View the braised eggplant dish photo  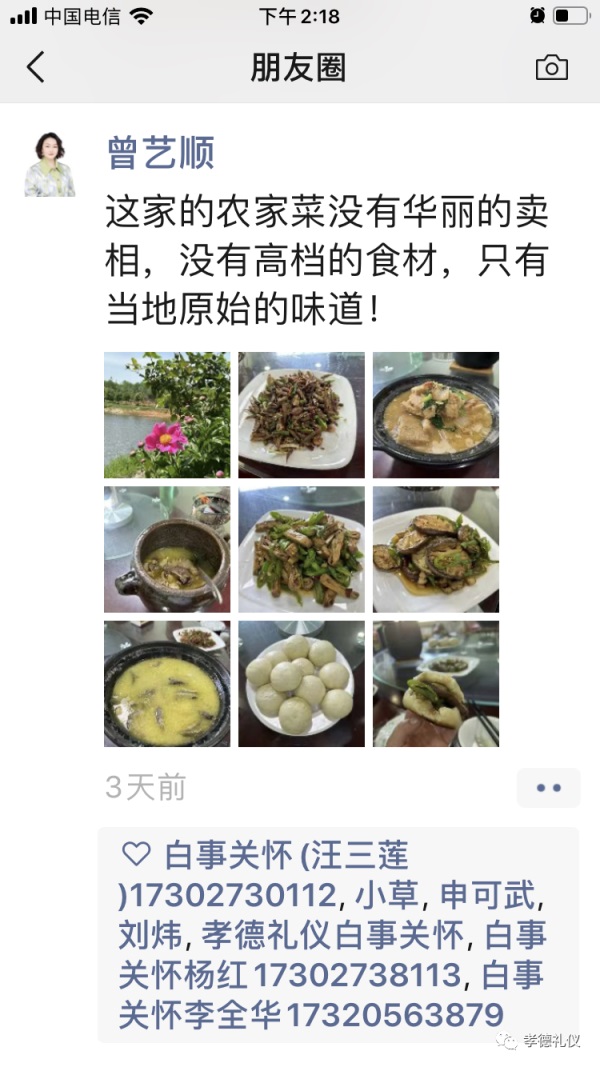pos(436,549)
